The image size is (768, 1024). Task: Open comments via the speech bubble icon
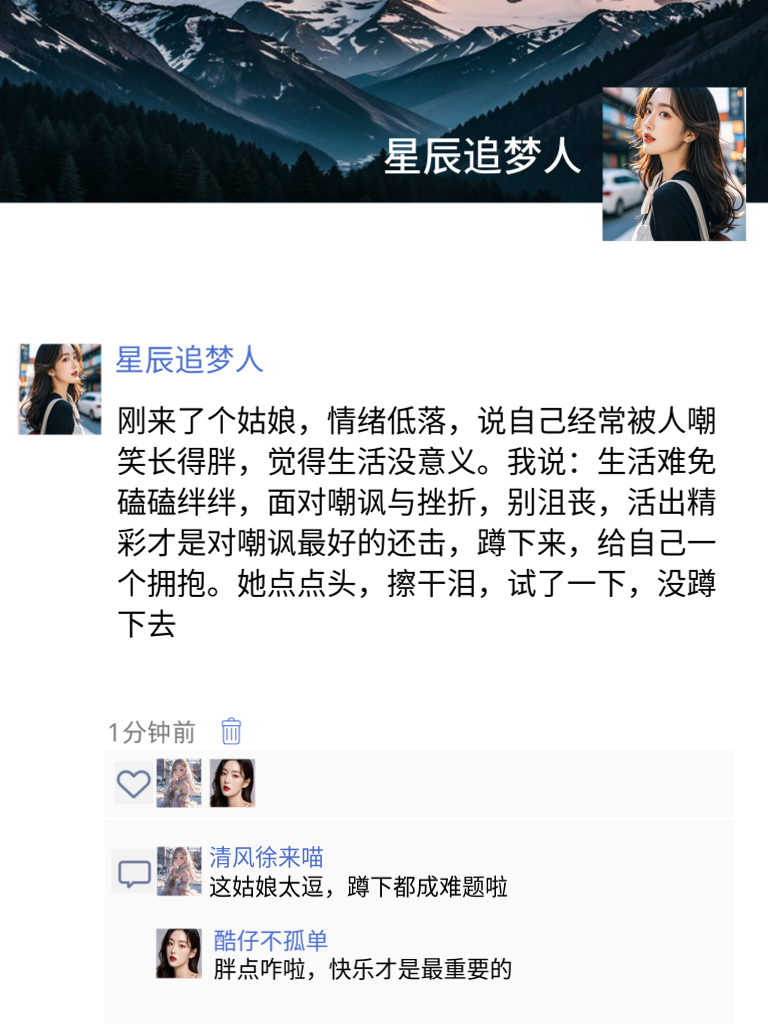131,874
